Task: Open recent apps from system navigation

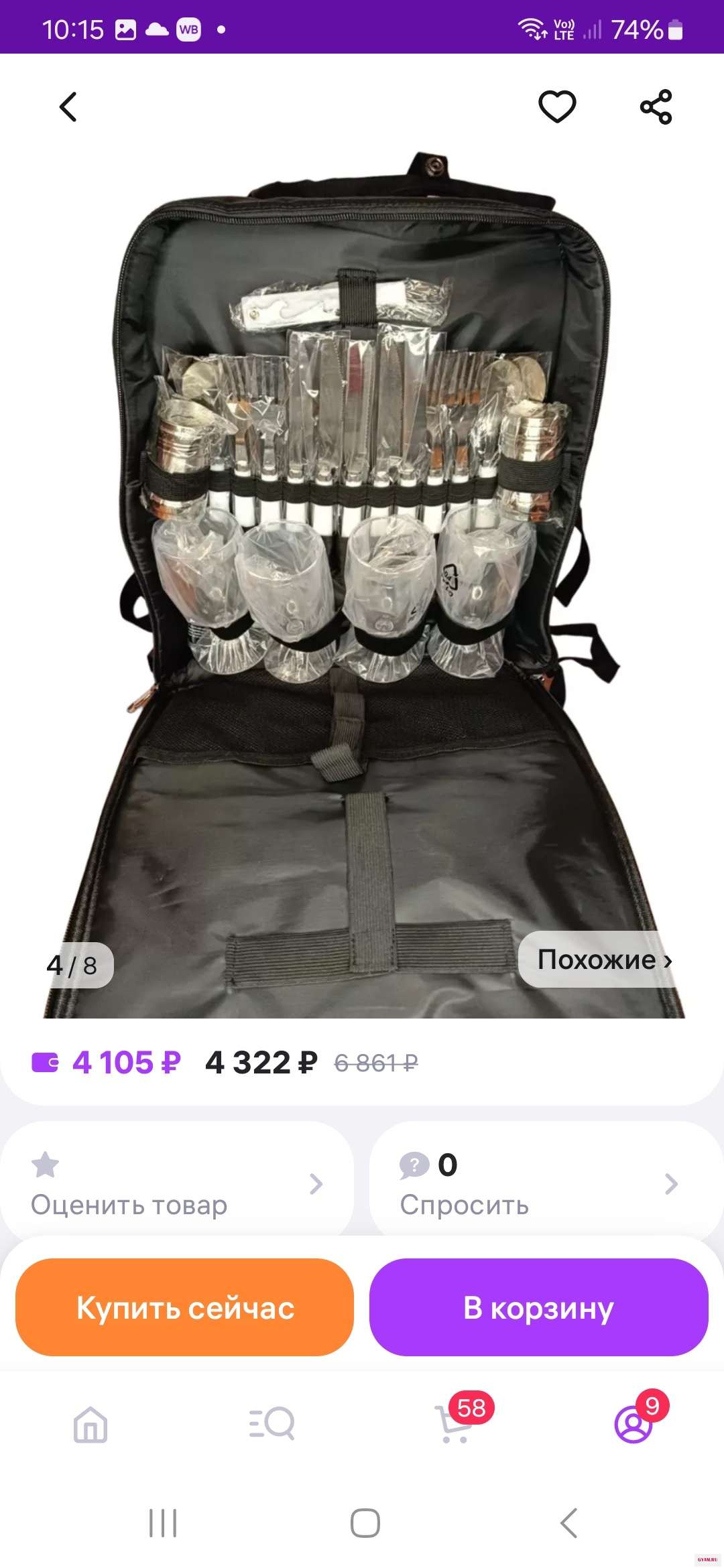Action: pos(163,1524)
